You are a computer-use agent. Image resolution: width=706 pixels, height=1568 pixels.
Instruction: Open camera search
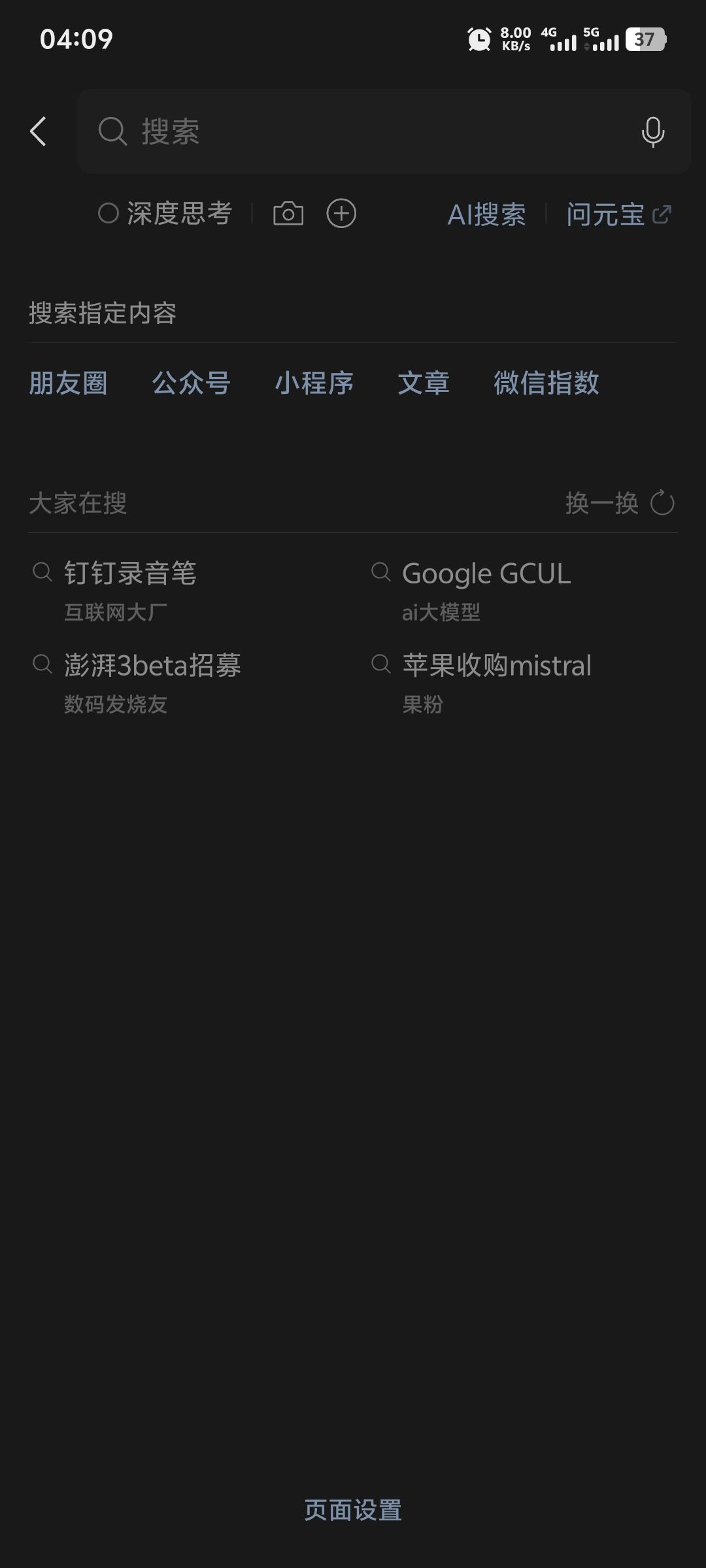click(x=288, y=214)
